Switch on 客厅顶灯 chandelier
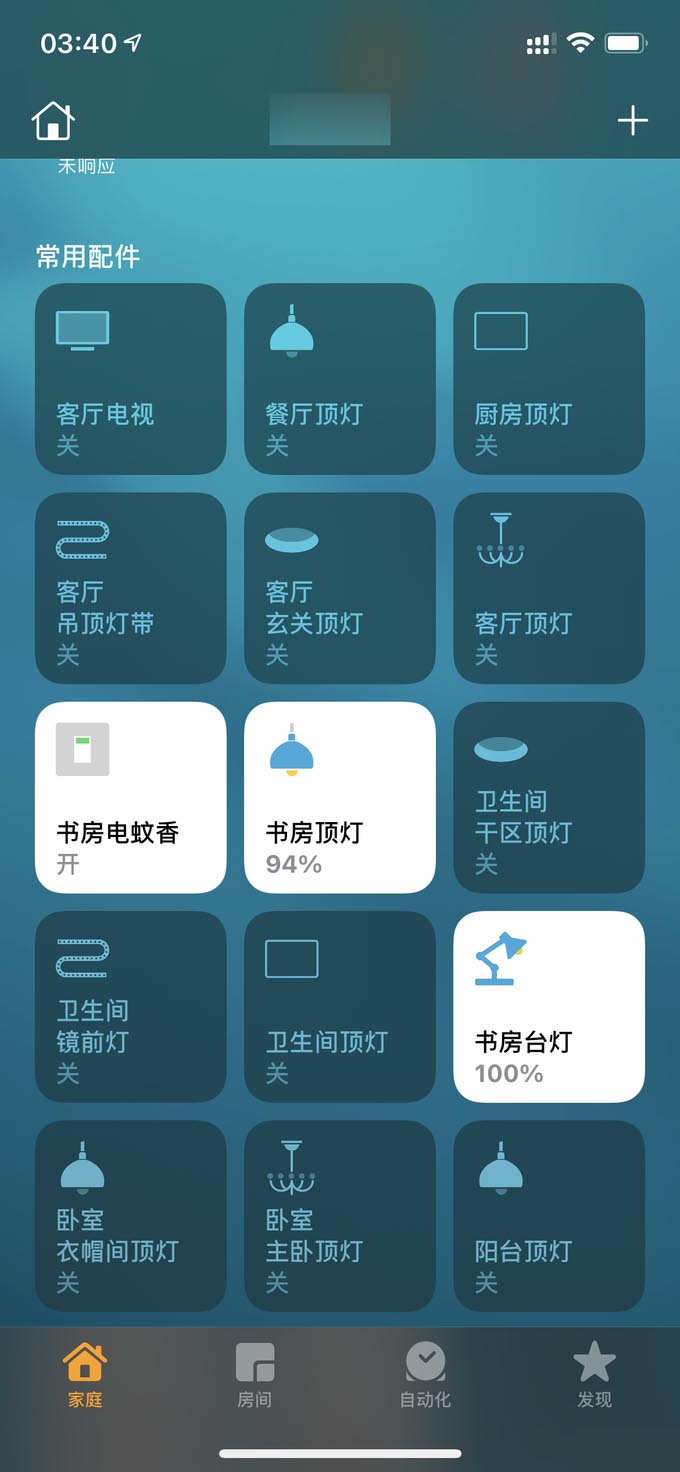Screen dimensions: 680x1472 coord(549,588)
